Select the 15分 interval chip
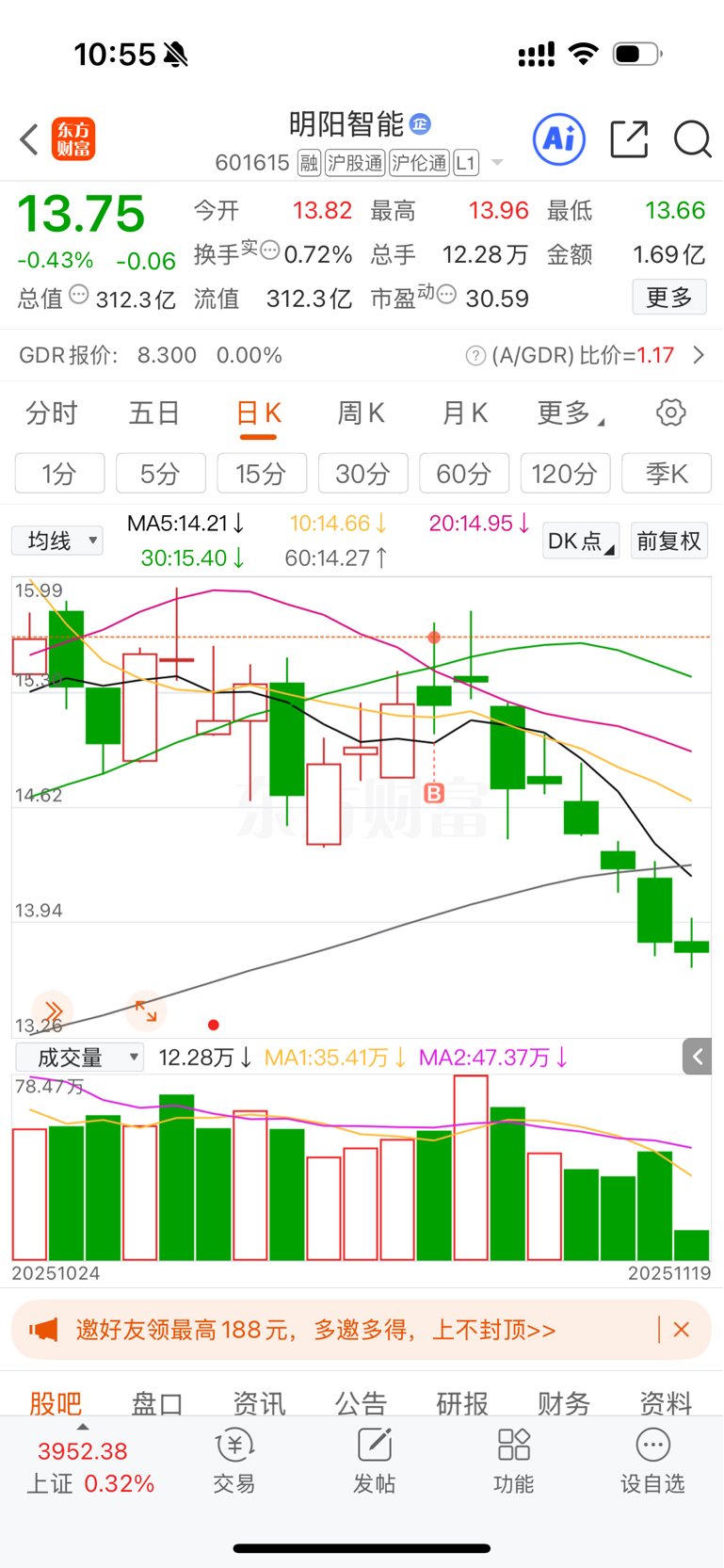Viewport: 724px width, 1568px height. [262, 473]
